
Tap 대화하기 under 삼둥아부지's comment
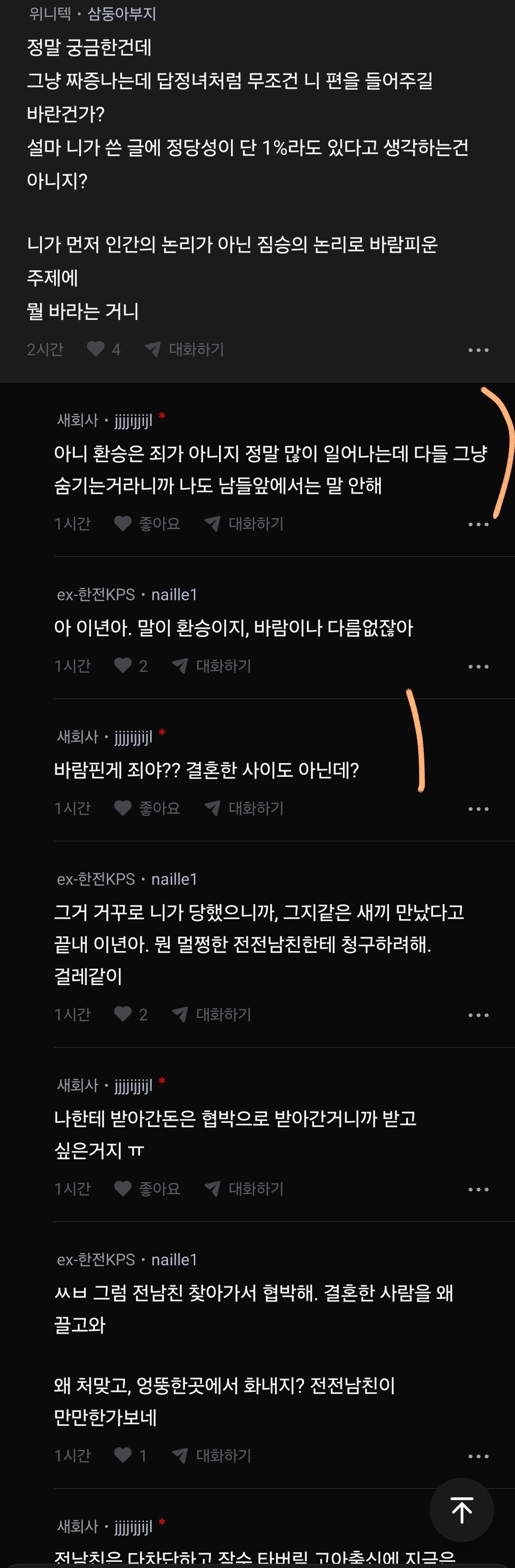[184, 350]
